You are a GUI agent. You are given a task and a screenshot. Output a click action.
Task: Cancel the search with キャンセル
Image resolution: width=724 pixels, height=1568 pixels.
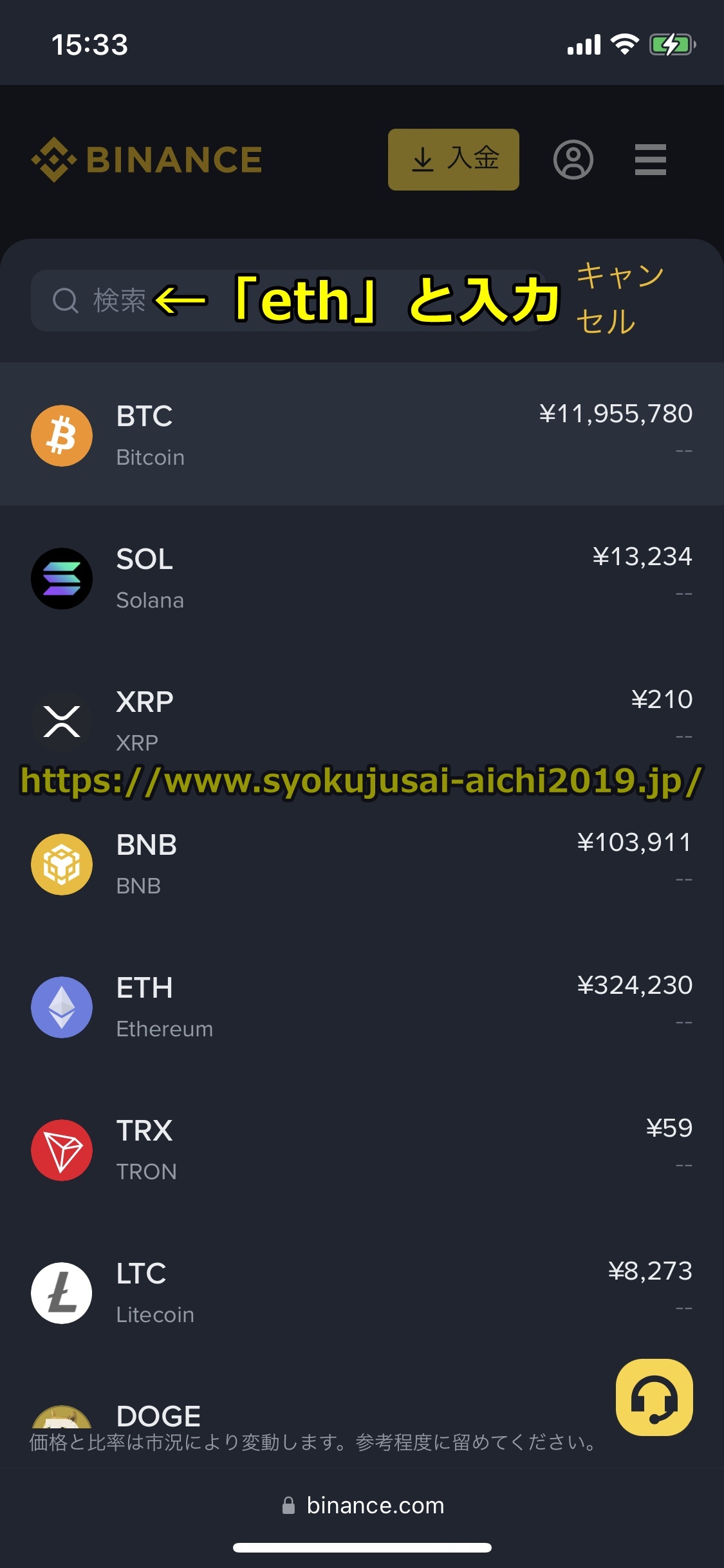(x=620, y=299)
